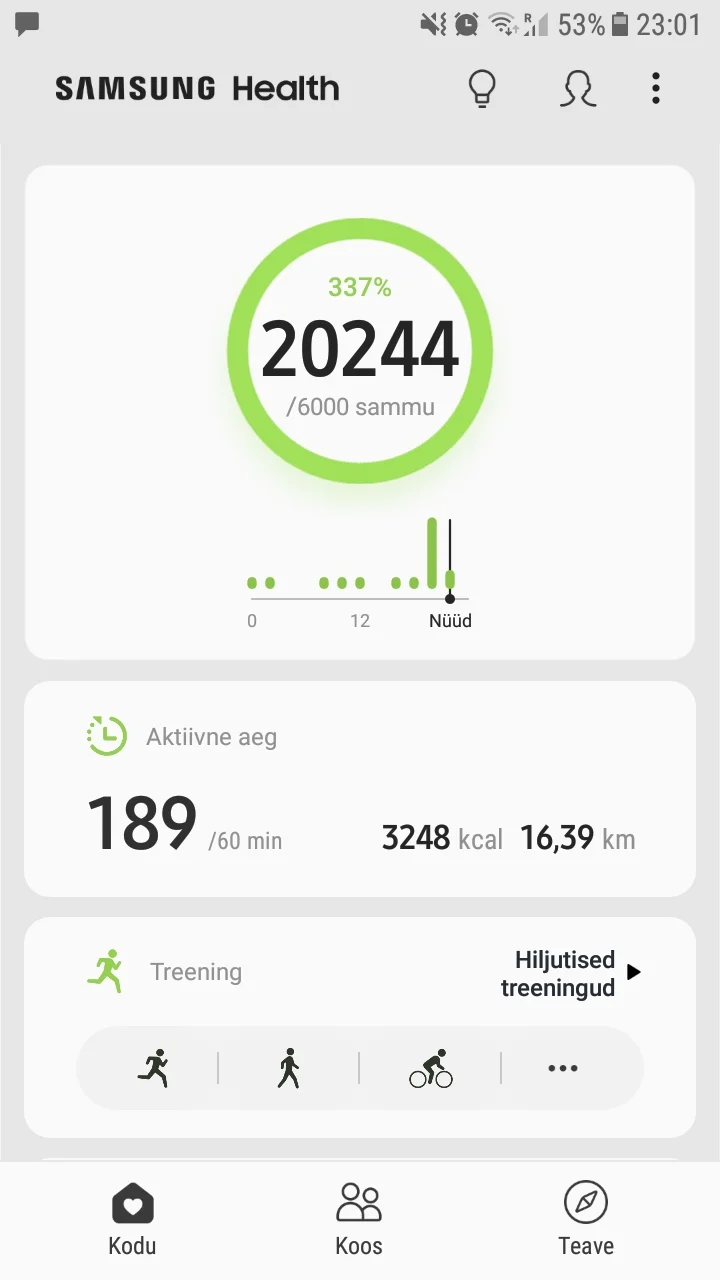The width and height of the screenshot is (720, 1280).
Task: Open the Aktiivne aeg card
Action: (x=360, y=790)
